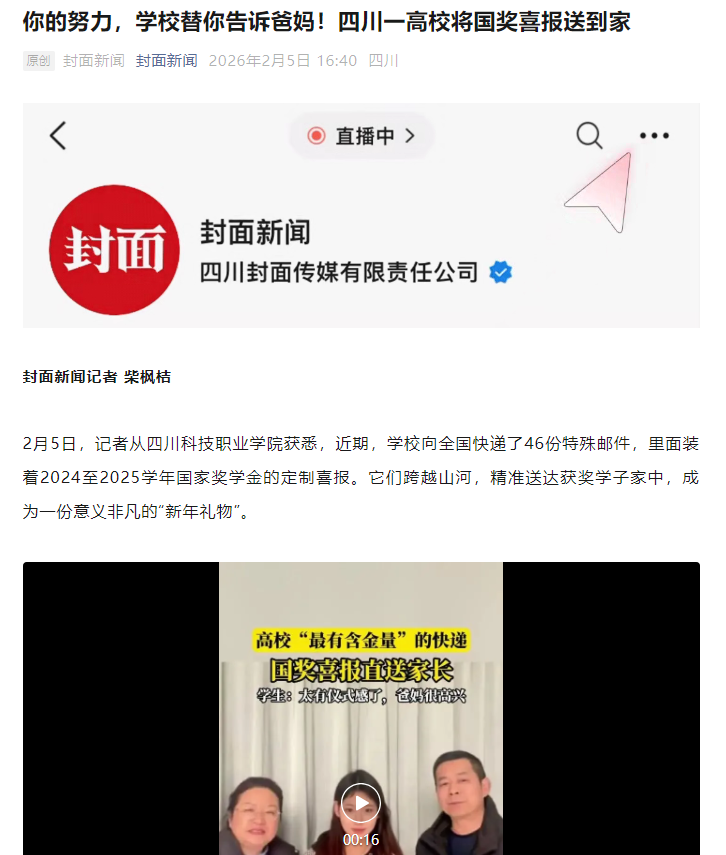Viewport: 726px width, 855px height.
Task: Play the 国奖喜报 video
Action: 361,802
